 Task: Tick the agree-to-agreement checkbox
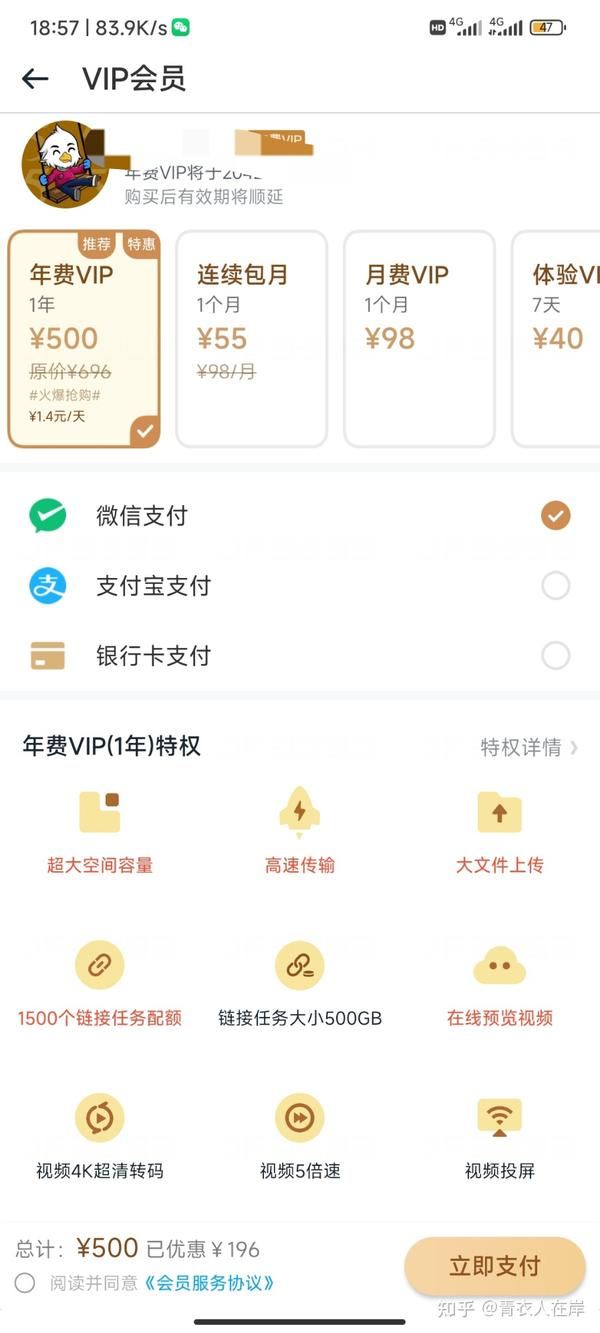point(25,1283)
